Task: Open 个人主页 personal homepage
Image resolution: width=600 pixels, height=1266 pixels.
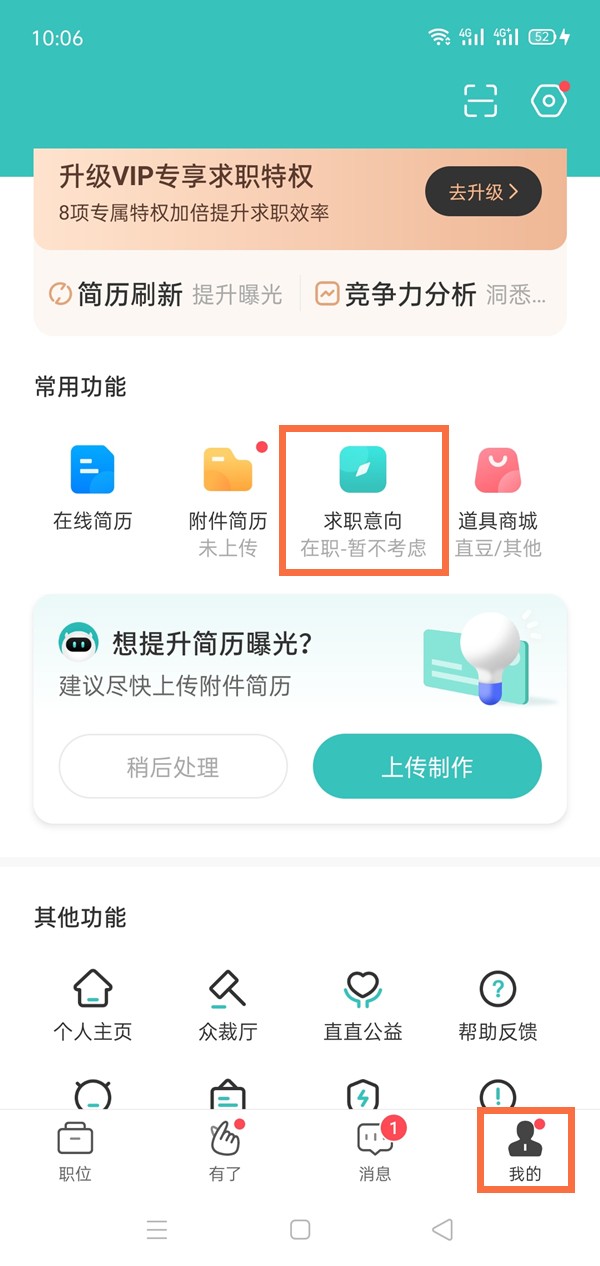Action: [92, 1005]
